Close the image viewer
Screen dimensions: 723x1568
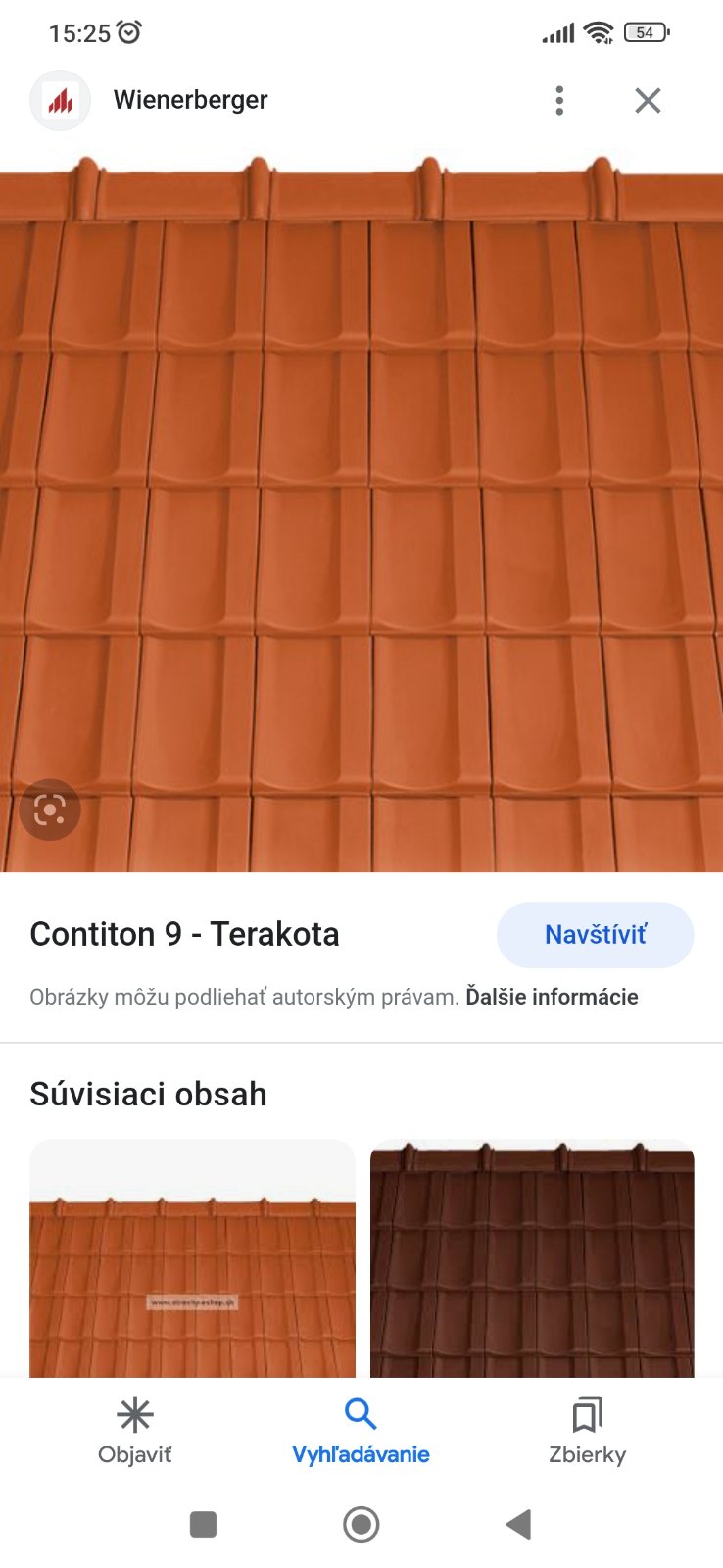[x=648, y=100]
